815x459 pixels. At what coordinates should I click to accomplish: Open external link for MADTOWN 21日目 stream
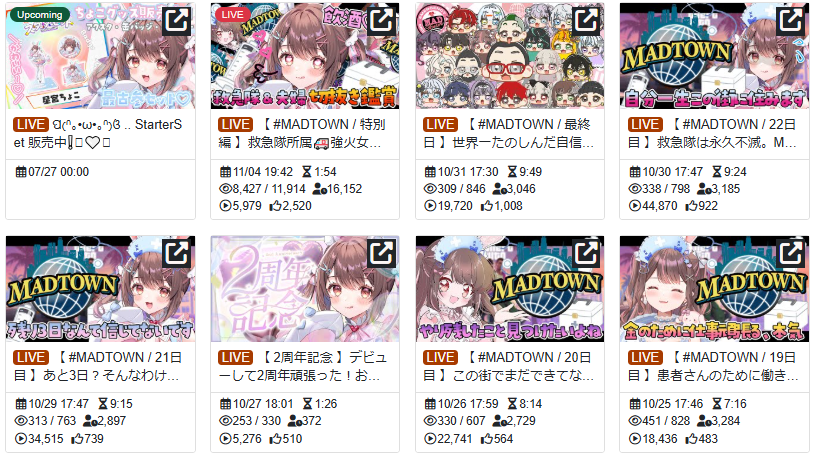click(175, 256)
